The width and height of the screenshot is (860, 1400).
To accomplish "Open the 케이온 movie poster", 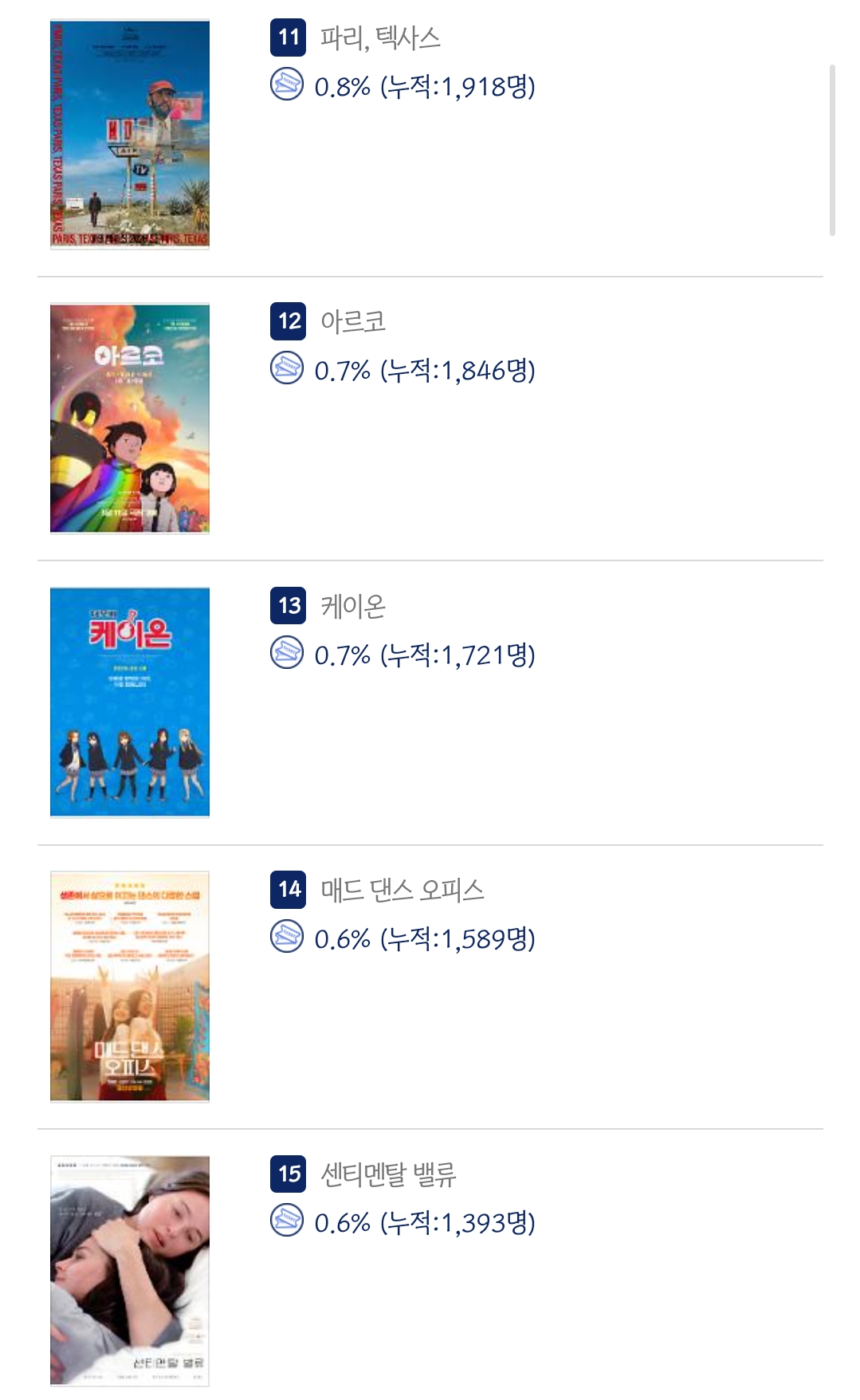I will coord(130,702).
